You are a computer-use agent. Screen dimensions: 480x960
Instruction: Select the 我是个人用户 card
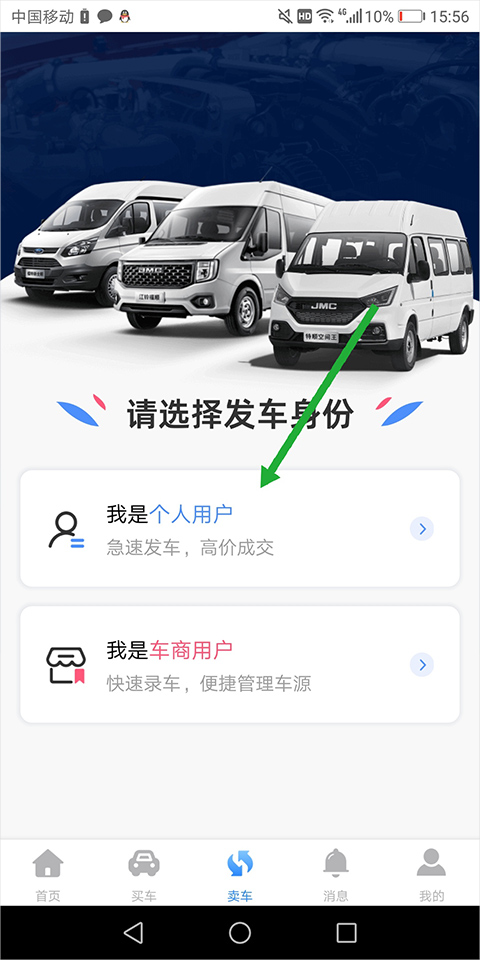240,528
